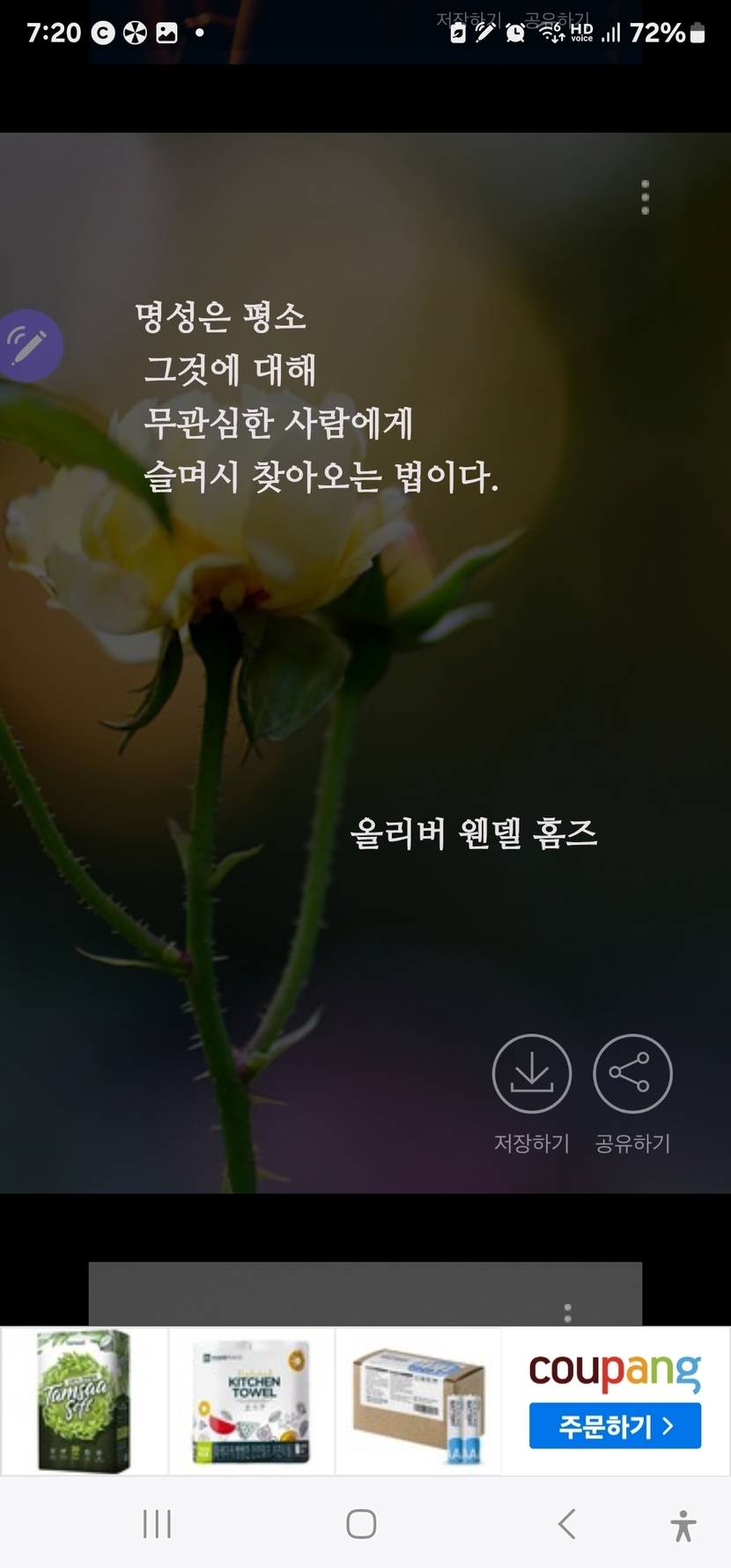The height and width of the screenshot is (1568, 731).
Task: Go back with the system back button
Action: [567, 1524]
